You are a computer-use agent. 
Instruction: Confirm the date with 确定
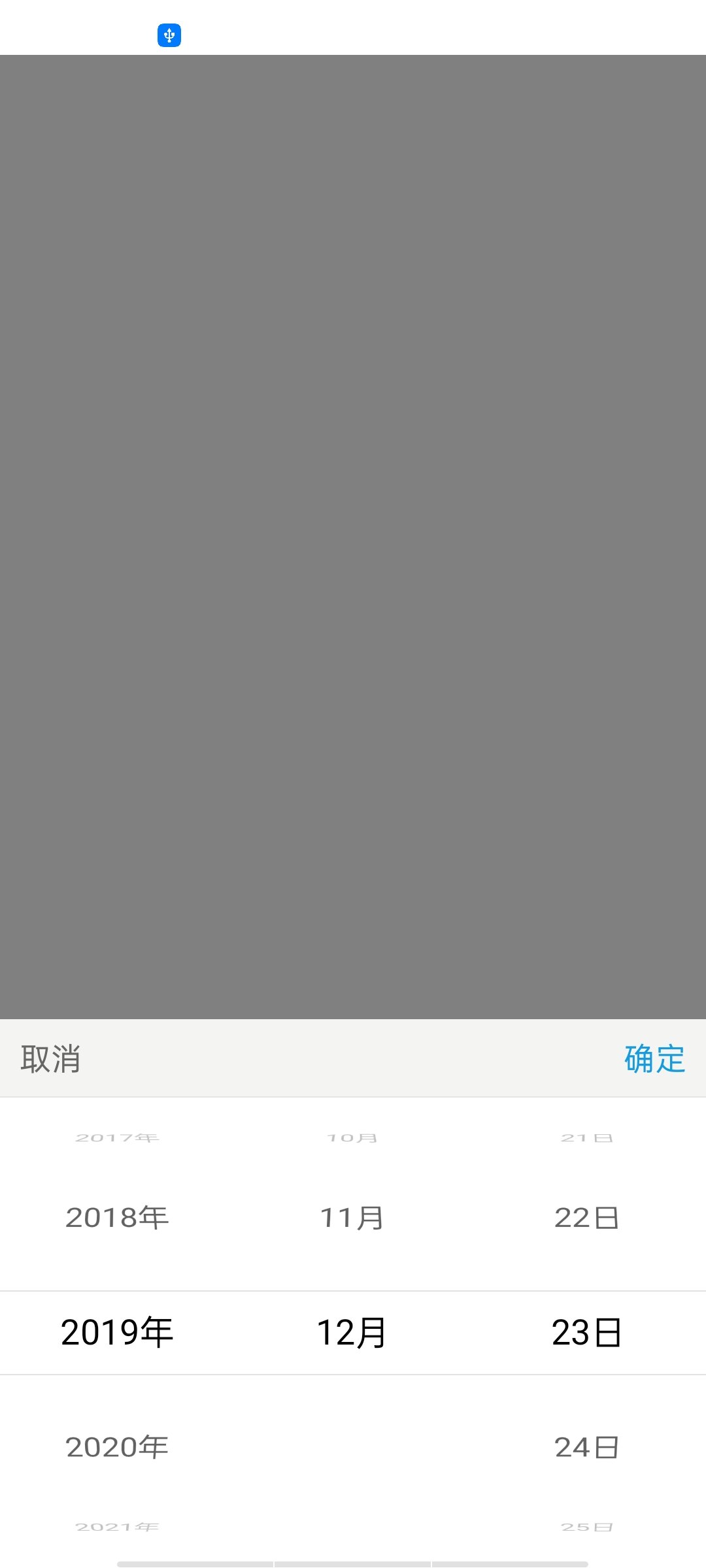point(654,1058)
